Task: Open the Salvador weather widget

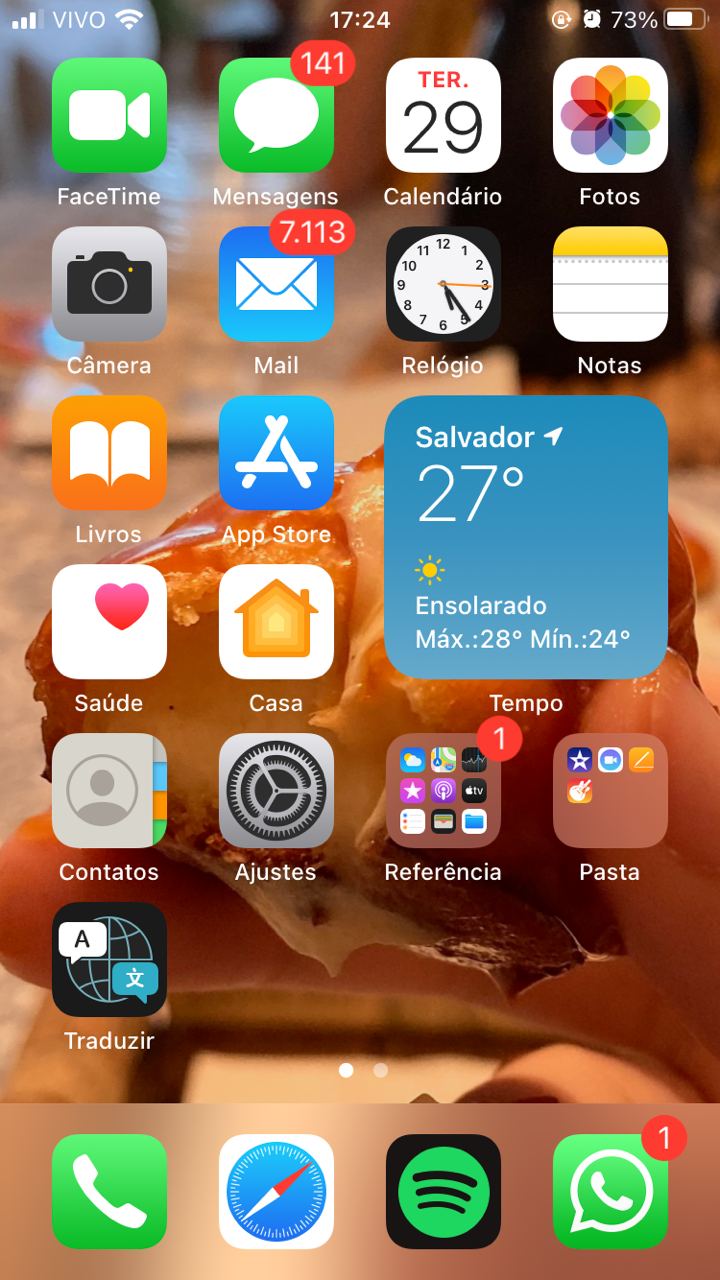Action: pyautogui.click(x=526, y=537)
